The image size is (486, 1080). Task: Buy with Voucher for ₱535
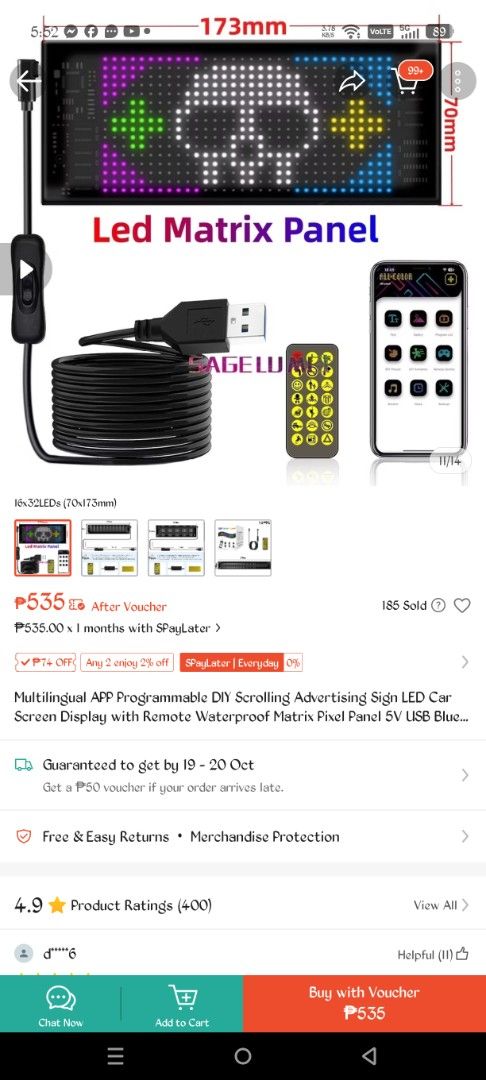pyautogui.click(x=364, y=1004)
